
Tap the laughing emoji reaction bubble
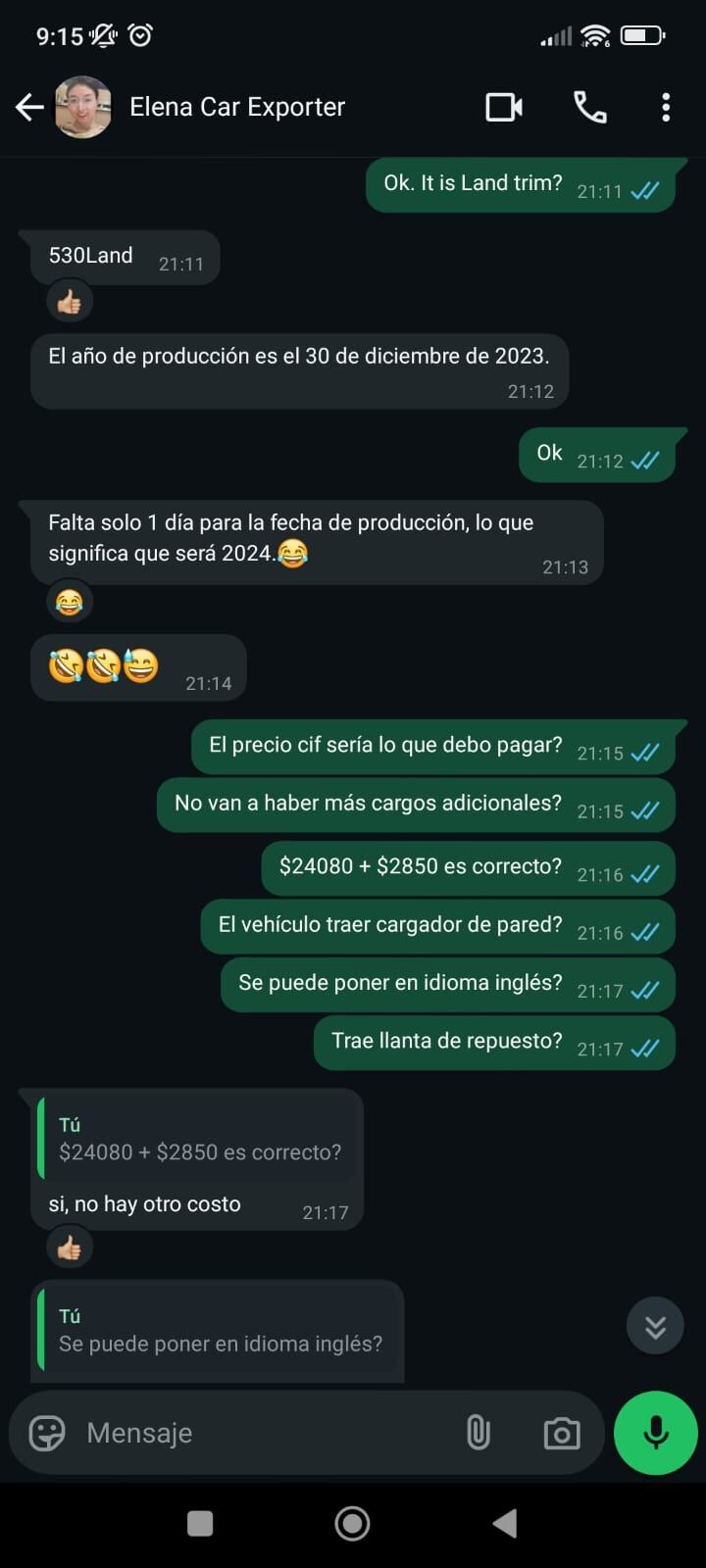point(69,602)
